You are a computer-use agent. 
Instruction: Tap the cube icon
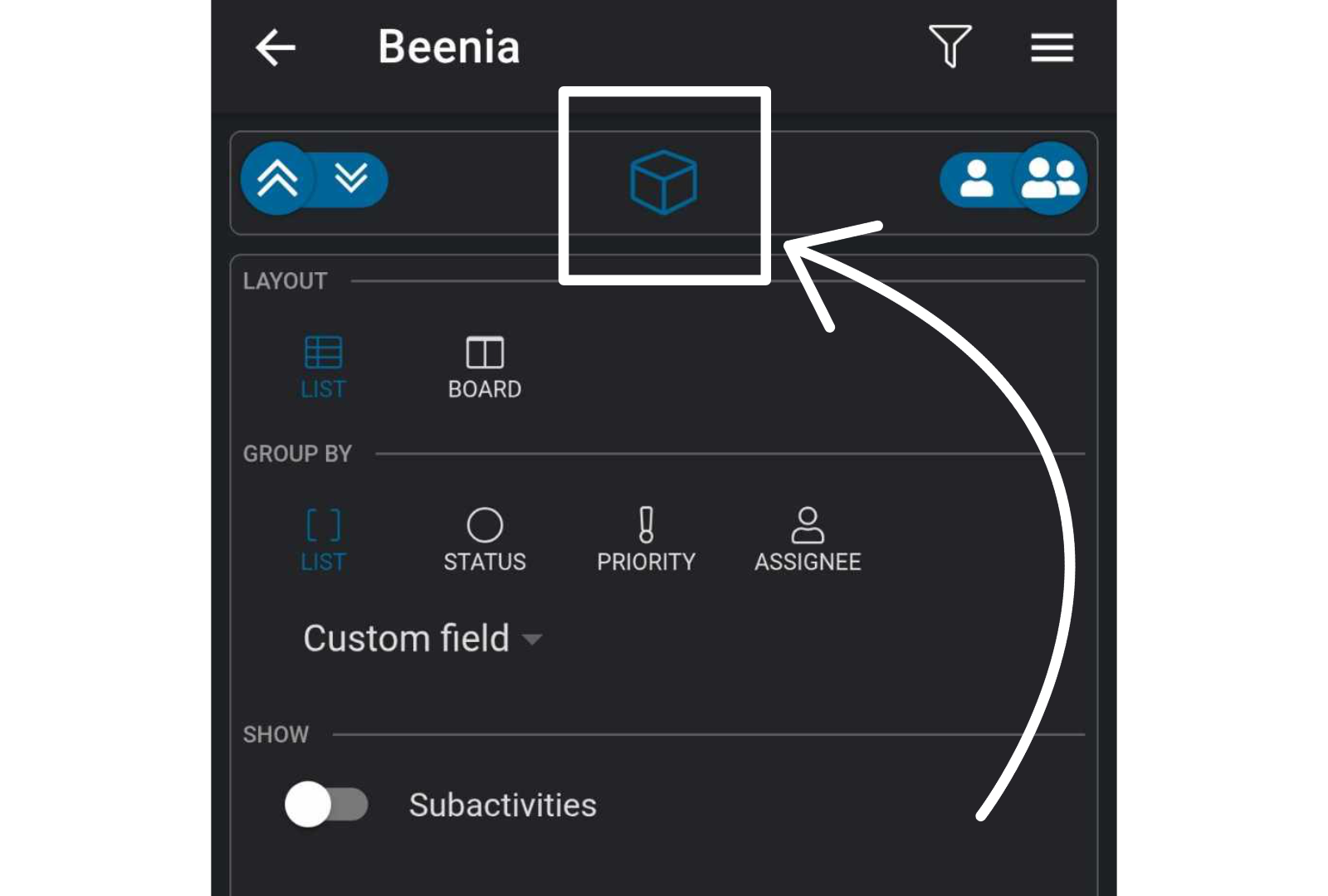[663, 183]
